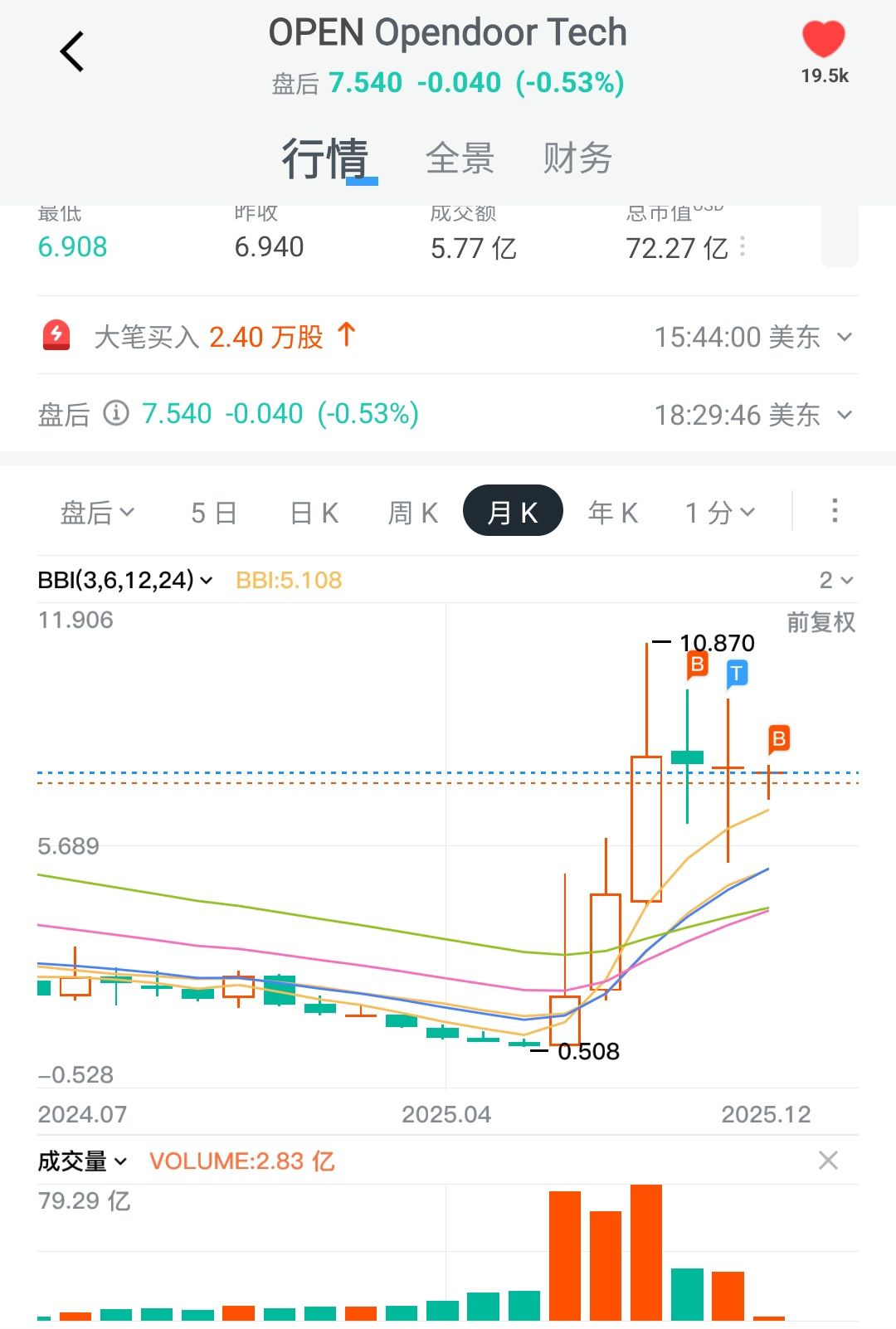
Task: Open the 前复权 adjustment option
Action: coord(821,622)
